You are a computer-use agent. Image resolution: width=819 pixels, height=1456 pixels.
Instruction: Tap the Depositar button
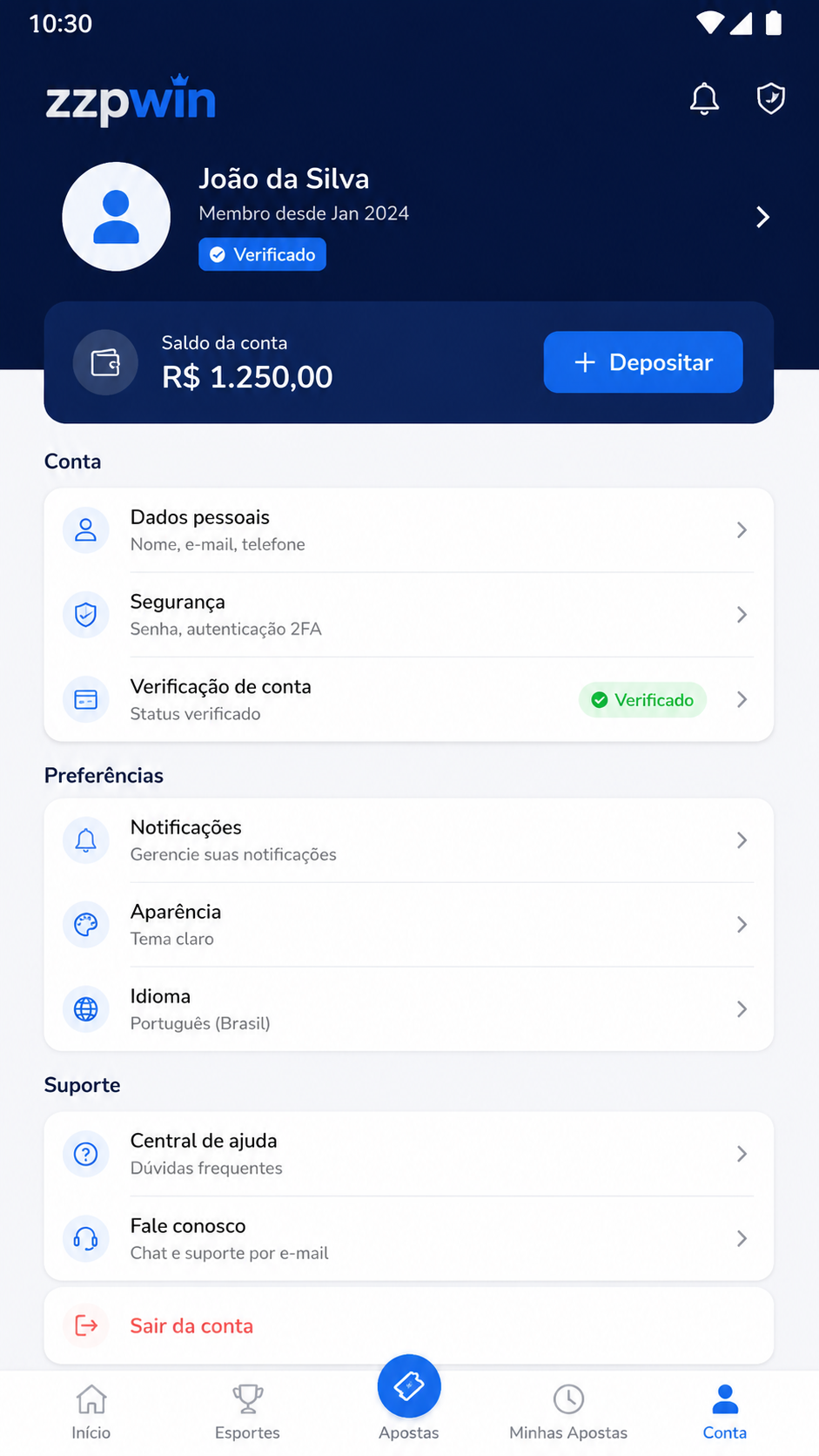point(643,362)
